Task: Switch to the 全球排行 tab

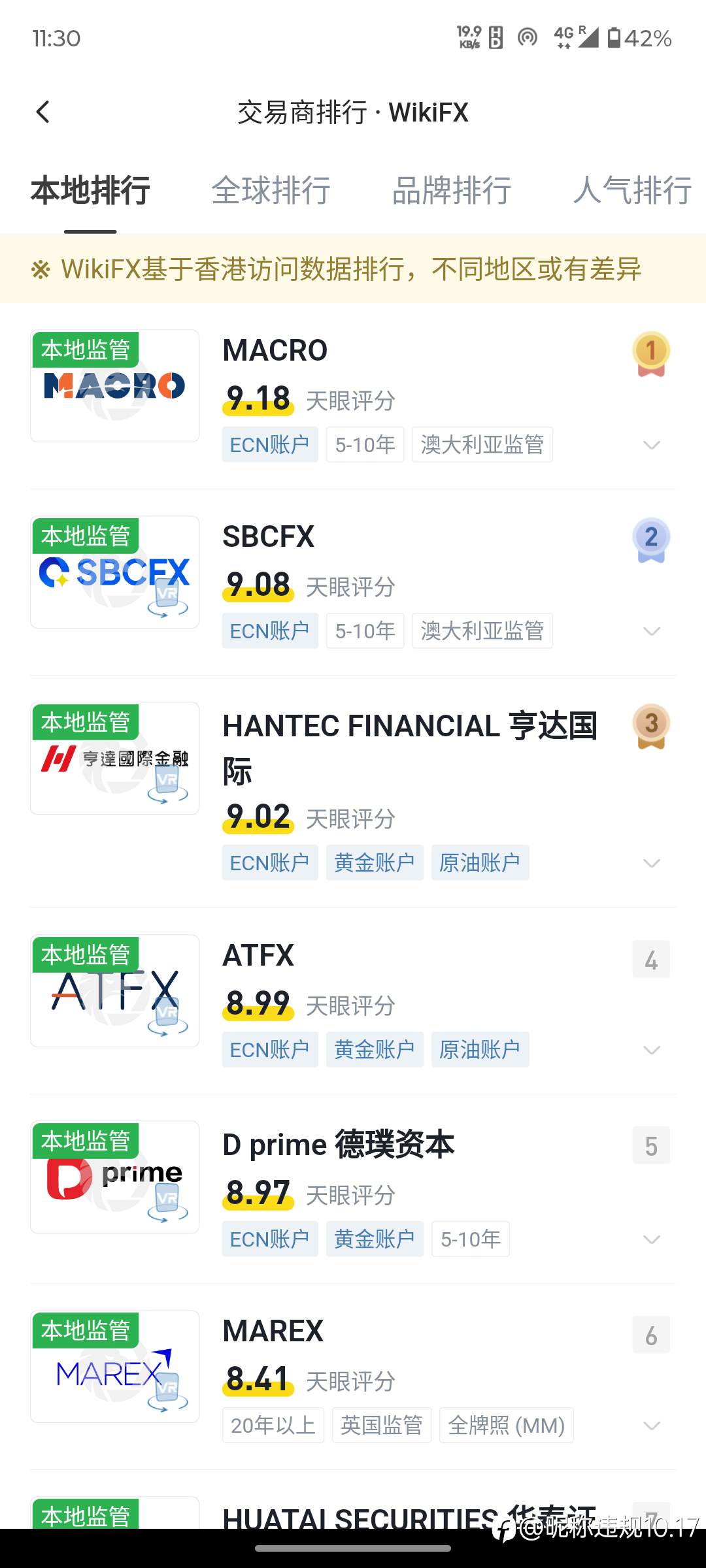Action: pyautogui.click(x=271, y=190)
